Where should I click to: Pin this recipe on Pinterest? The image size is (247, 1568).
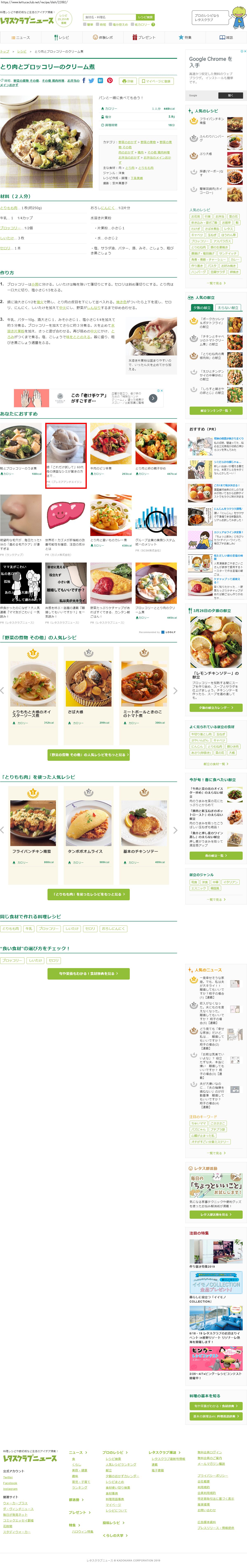tap(110, 80)
